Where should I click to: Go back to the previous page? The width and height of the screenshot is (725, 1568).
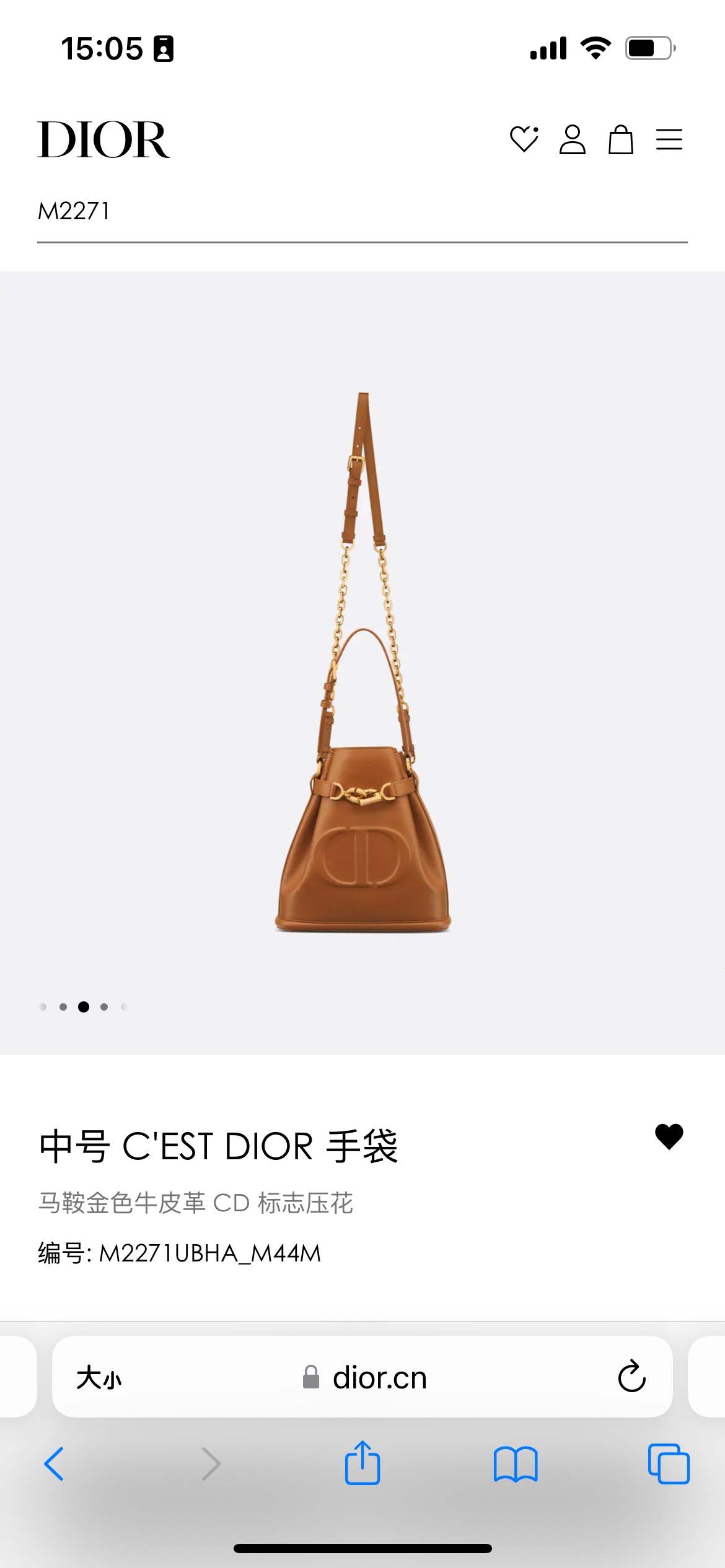(54, 1464)
